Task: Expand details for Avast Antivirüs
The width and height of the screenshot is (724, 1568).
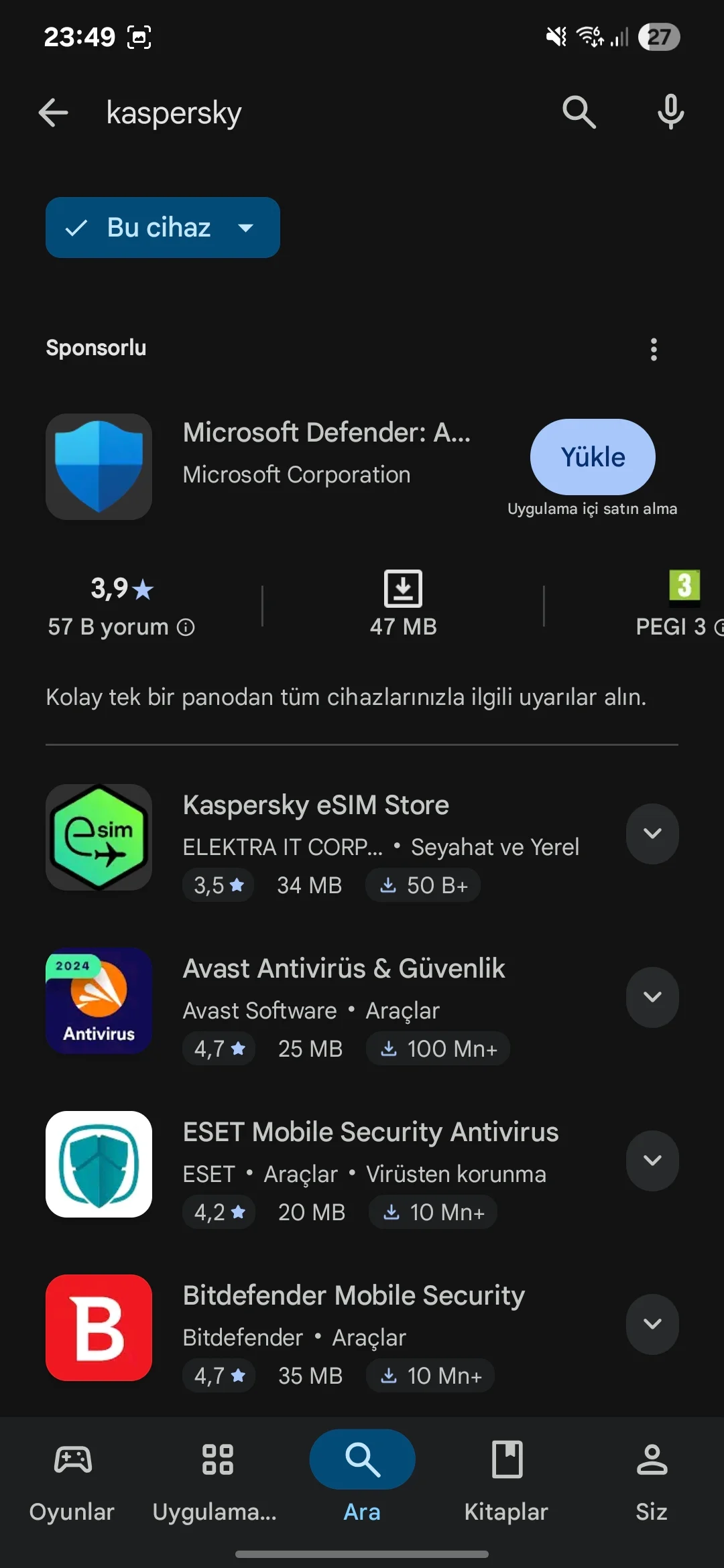Action: [x=652, y=997]
